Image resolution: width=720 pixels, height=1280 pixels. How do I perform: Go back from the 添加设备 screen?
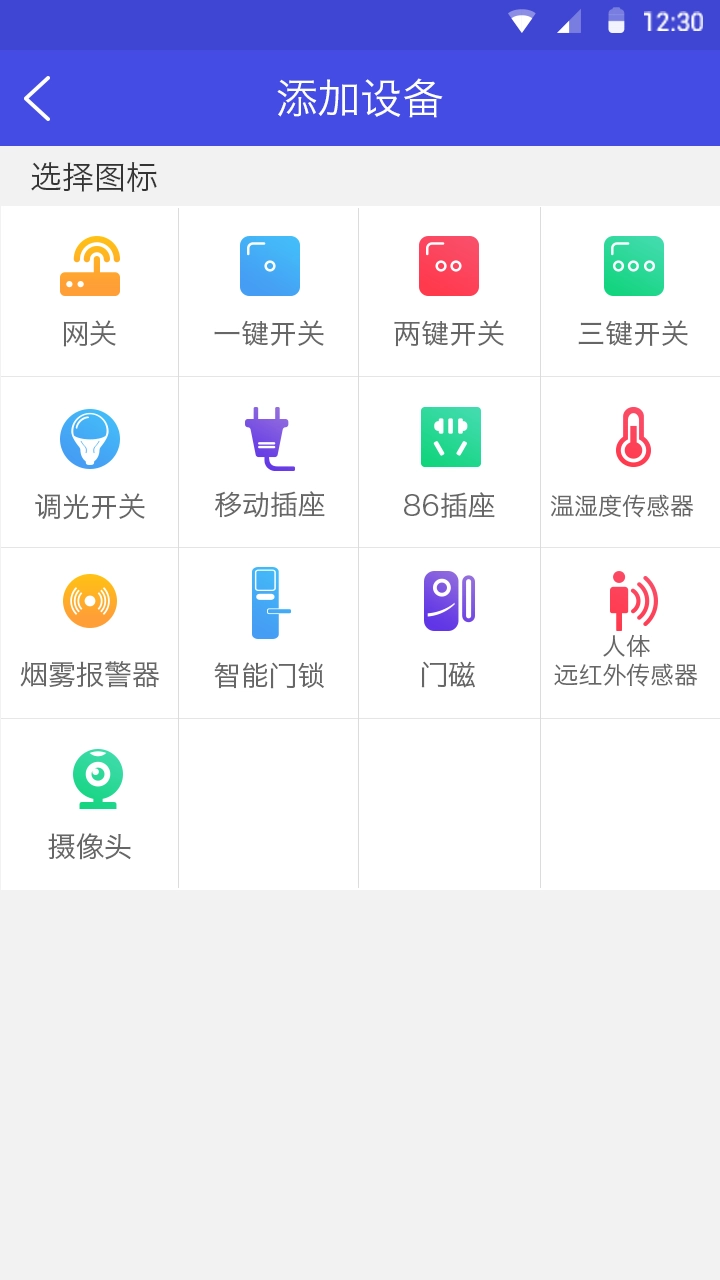click(37, 98)
